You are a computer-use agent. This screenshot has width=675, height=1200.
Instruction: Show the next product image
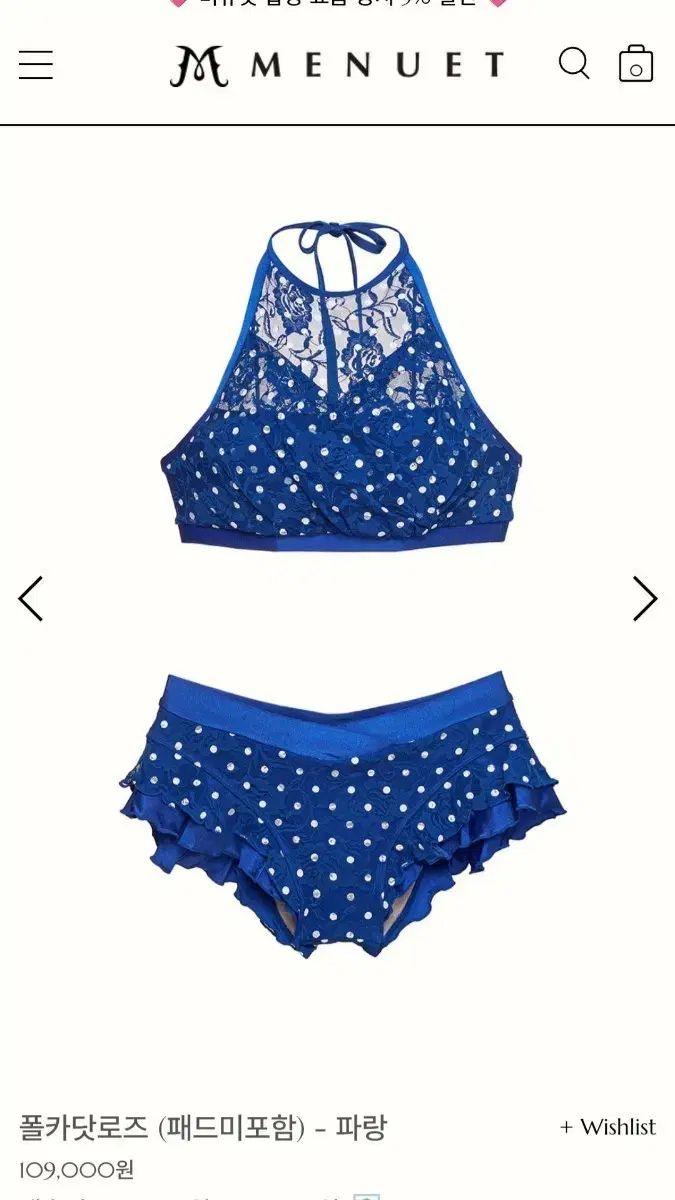pyautogui.click(x=645, y=599)
